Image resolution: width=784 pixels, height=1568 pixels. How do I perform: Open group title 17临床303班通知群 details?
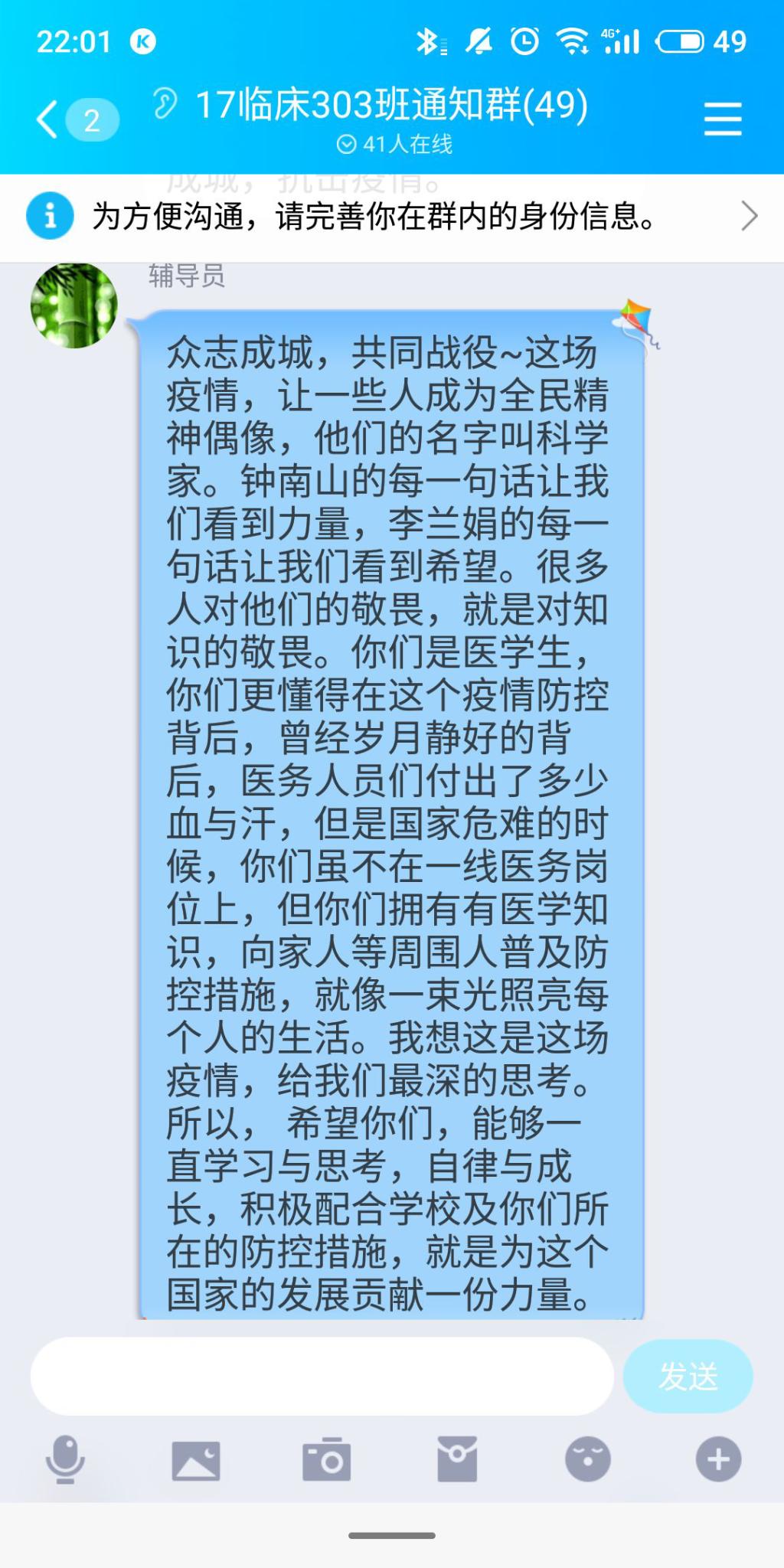pos(392,106)
